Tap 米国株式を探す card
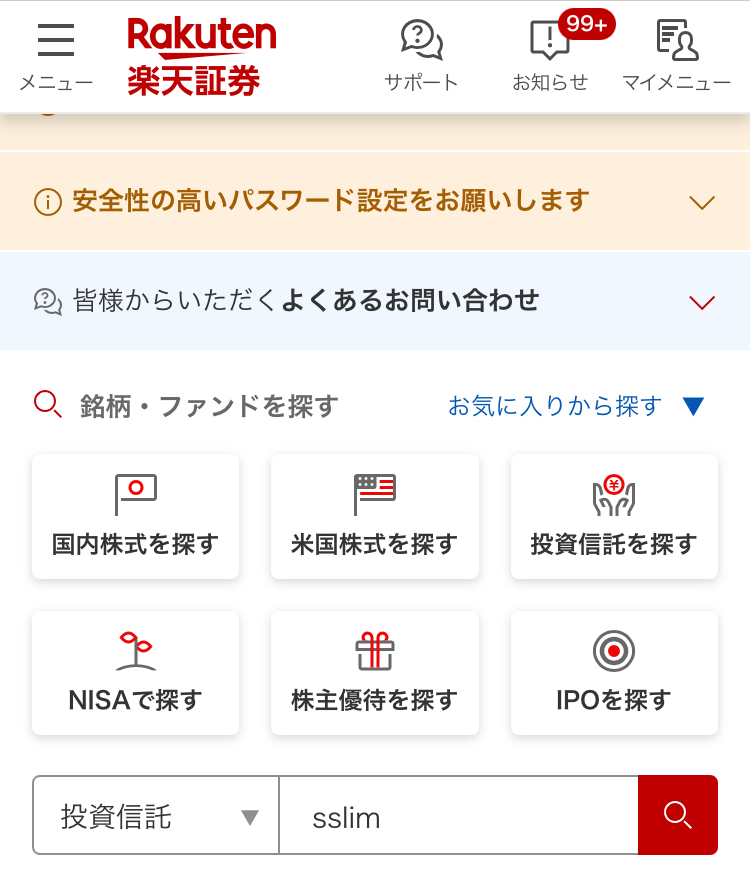This screenshot has height=896, width=750. [374, 516]
